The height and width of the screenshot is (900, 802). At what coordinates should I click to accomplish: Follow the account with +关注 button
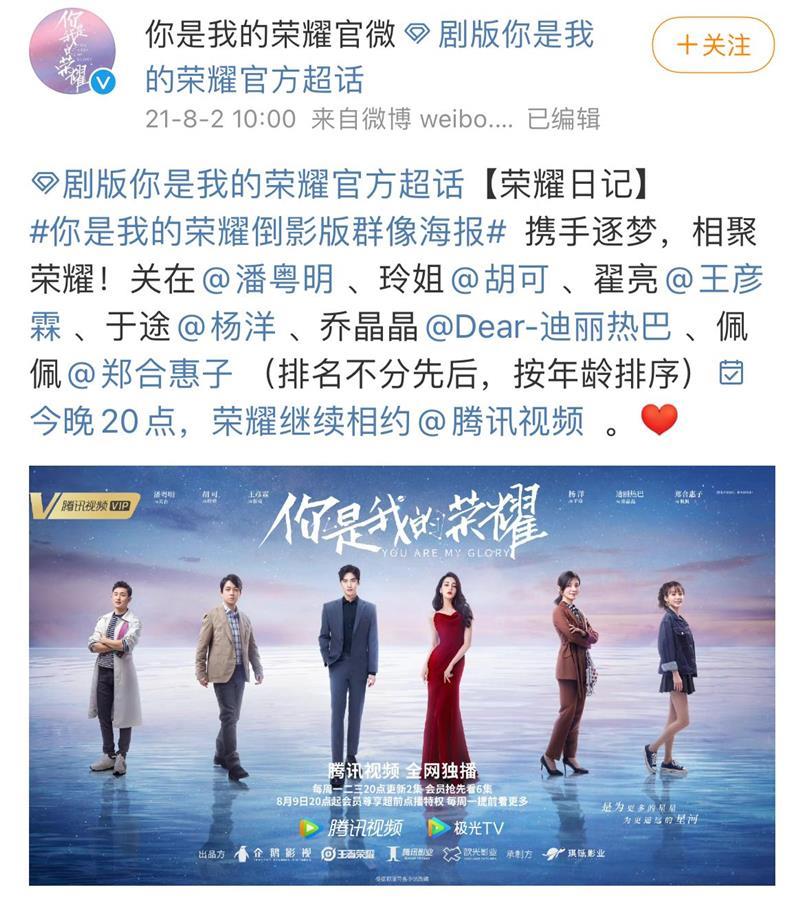click(714, 45)
